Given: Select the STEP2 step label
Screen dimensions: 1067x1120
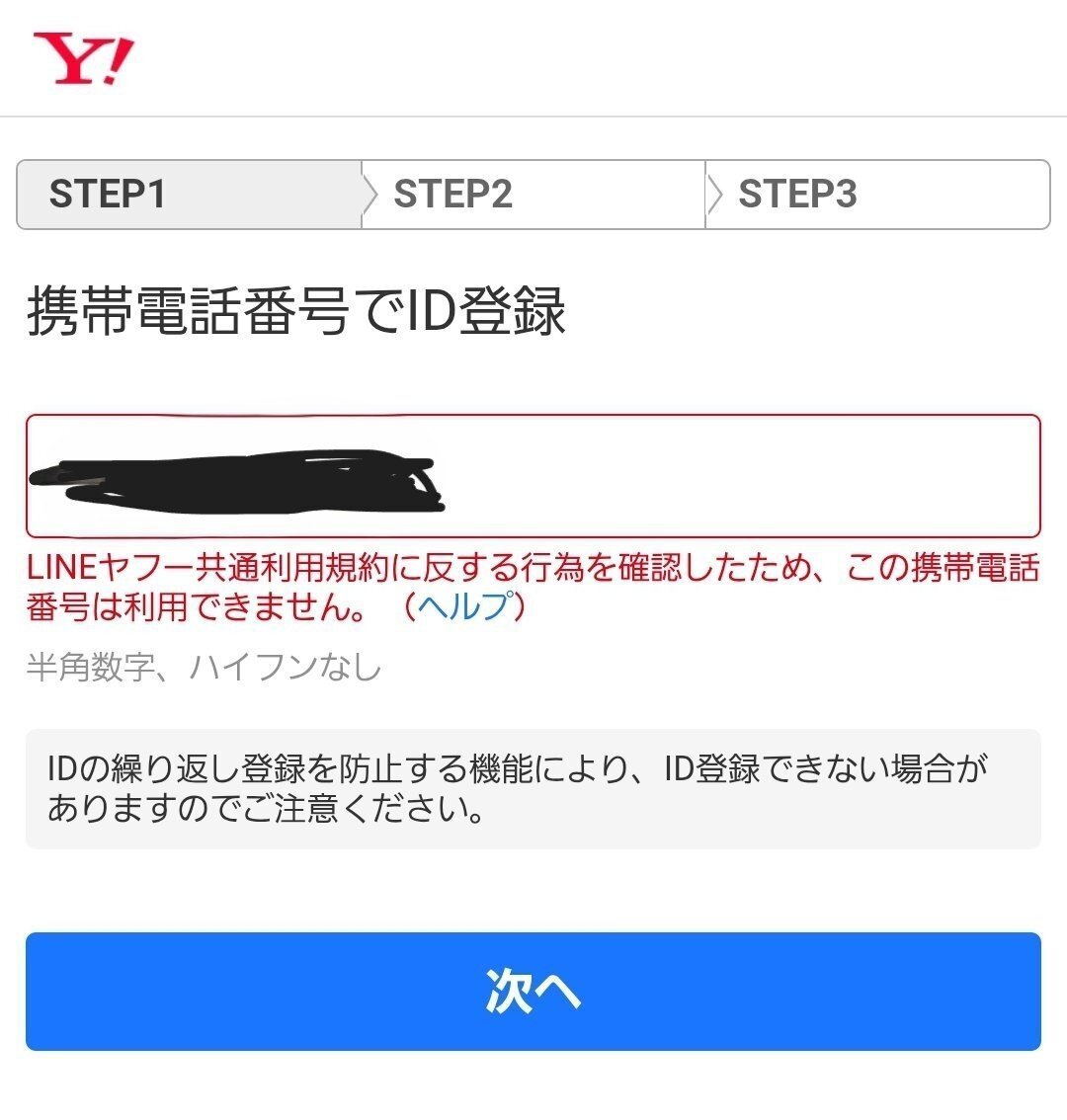Looking at the screenshot, I should [454, 195].
